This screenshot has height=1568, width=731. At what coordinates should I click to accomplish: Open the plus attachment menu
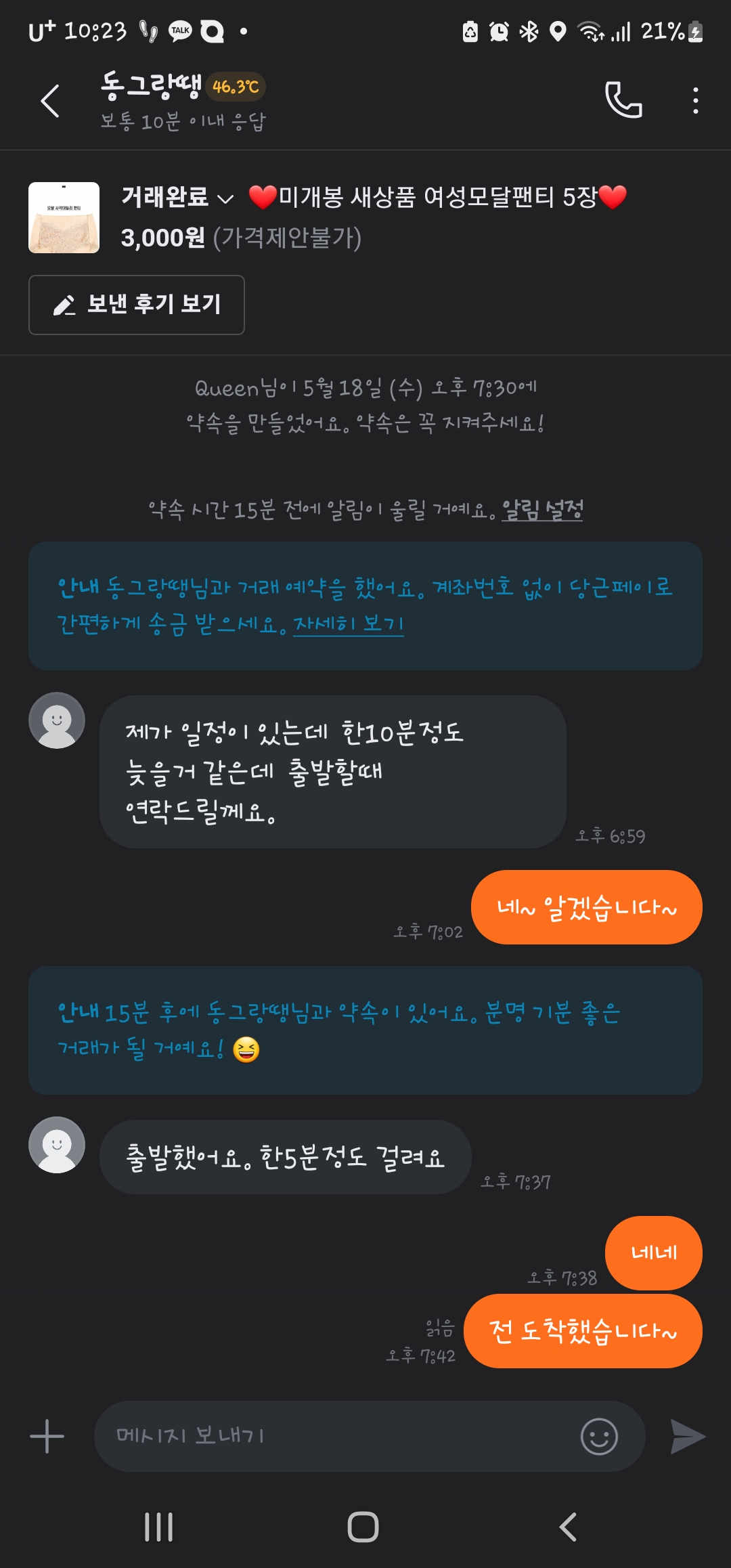coord(47,1436)
